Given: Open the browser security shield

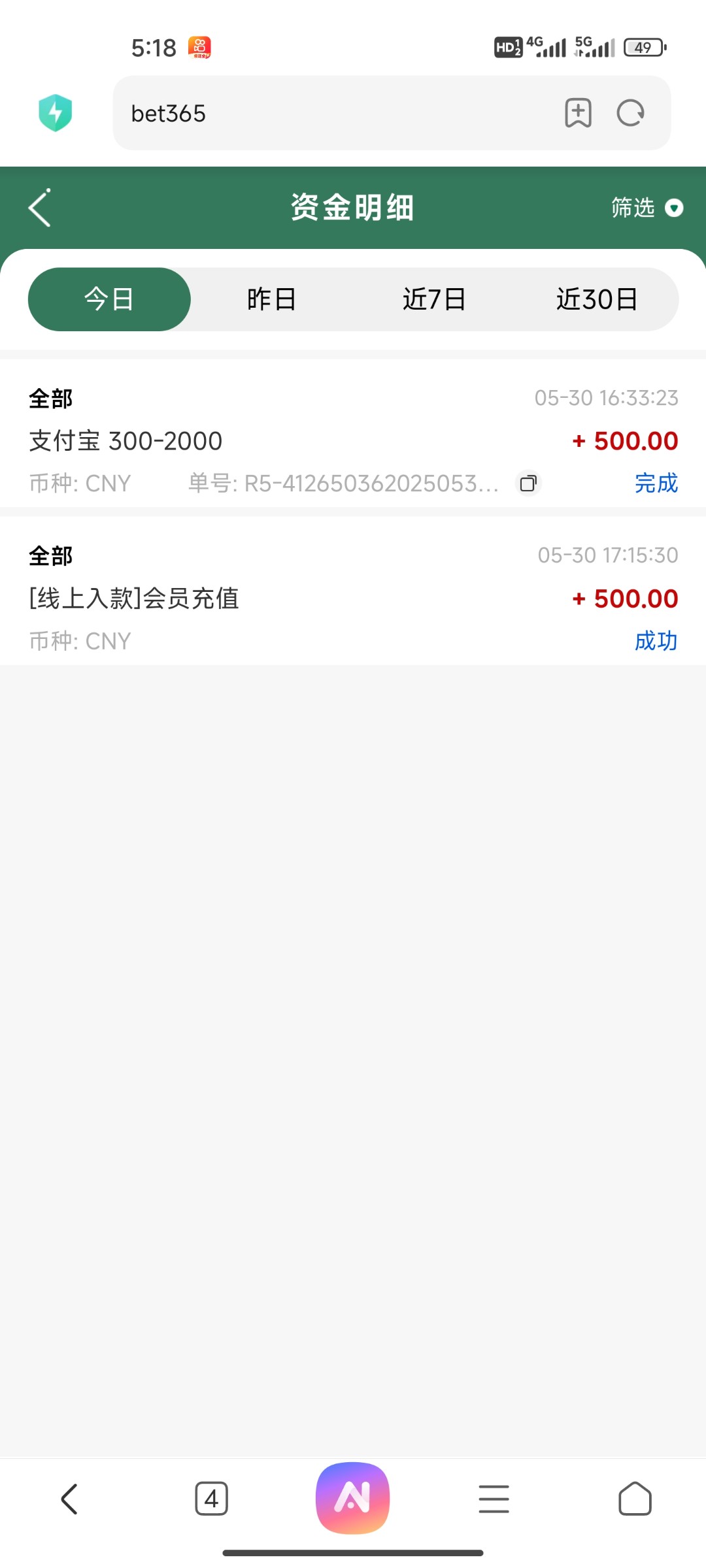Looking at the screenshot, I should 56,113.
